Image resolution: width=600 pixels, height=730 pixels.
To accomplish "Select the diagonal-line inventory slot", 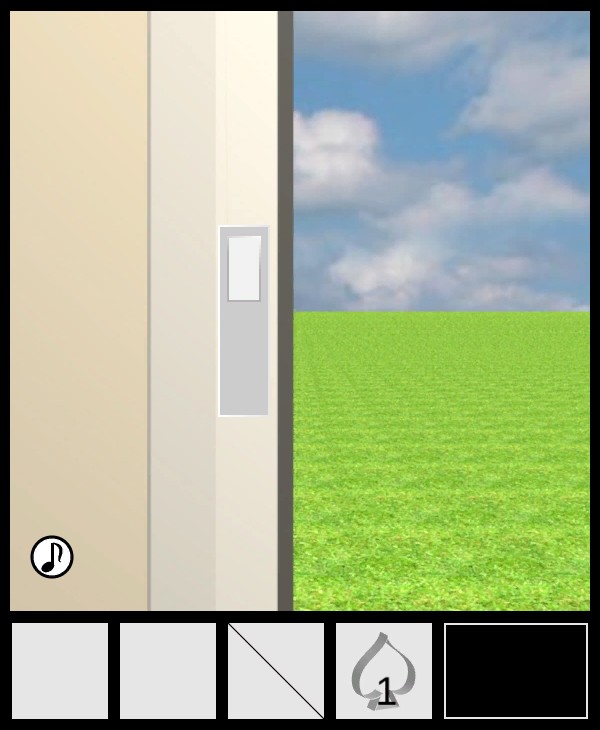I will point(276,671).
